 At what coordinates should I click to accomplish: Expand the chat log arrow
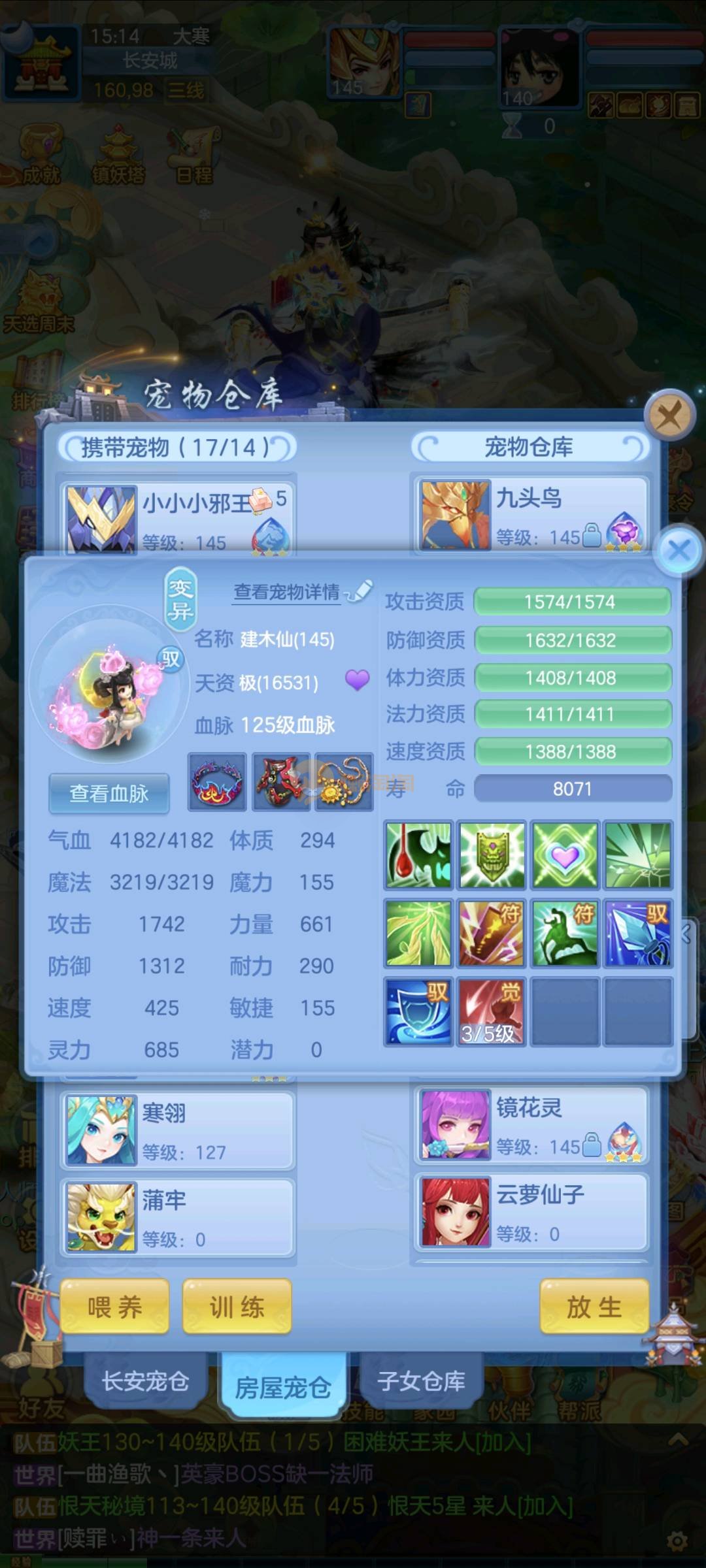tap(678, 1438)
